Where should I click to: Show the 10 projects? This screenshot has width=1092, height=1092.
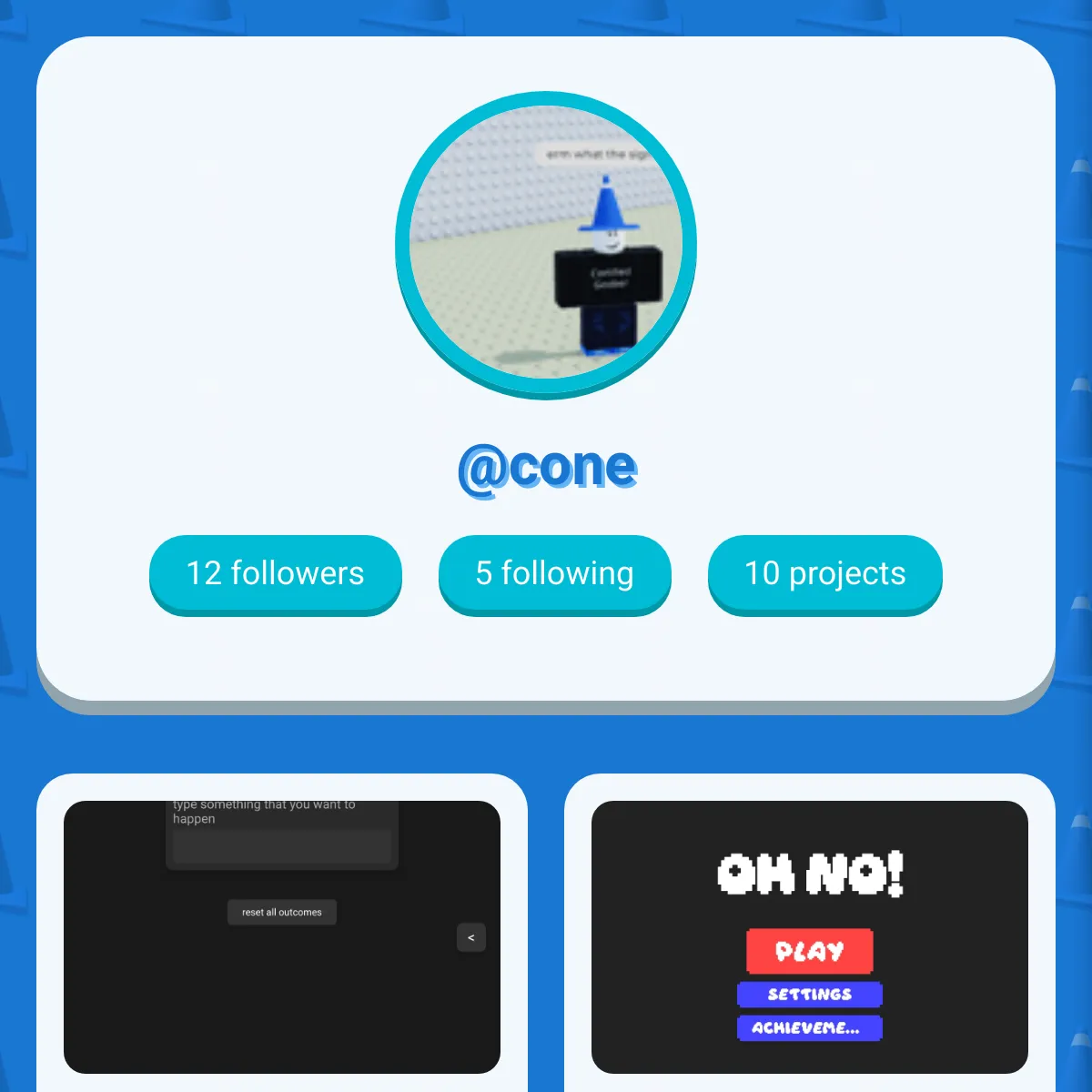click(x=824, y=573)
